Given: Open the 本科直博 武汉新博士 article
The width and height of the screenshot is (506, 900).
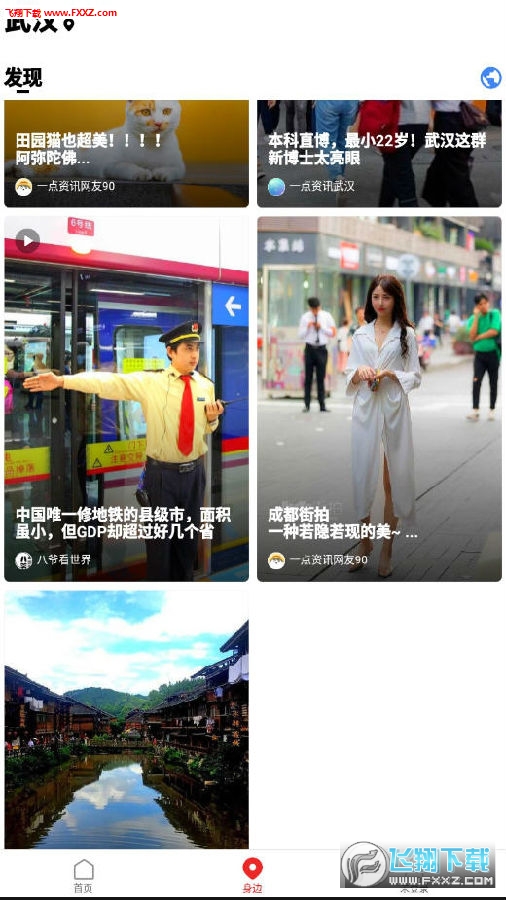Looking at the screenshot, I should [379, 153].
